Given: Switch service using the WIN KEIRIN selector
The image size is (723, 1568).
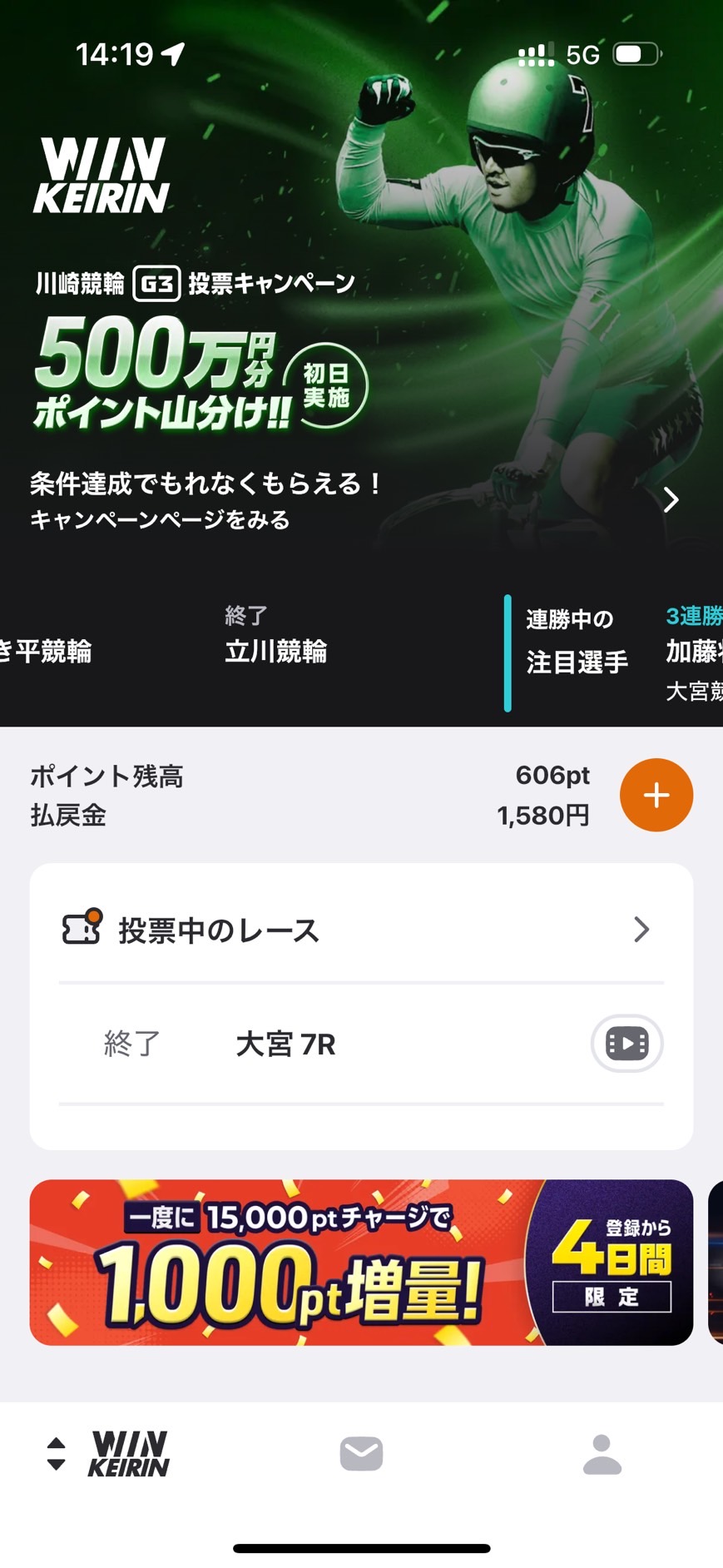Looking at the screenshot, I should [x=108, y=1454].
